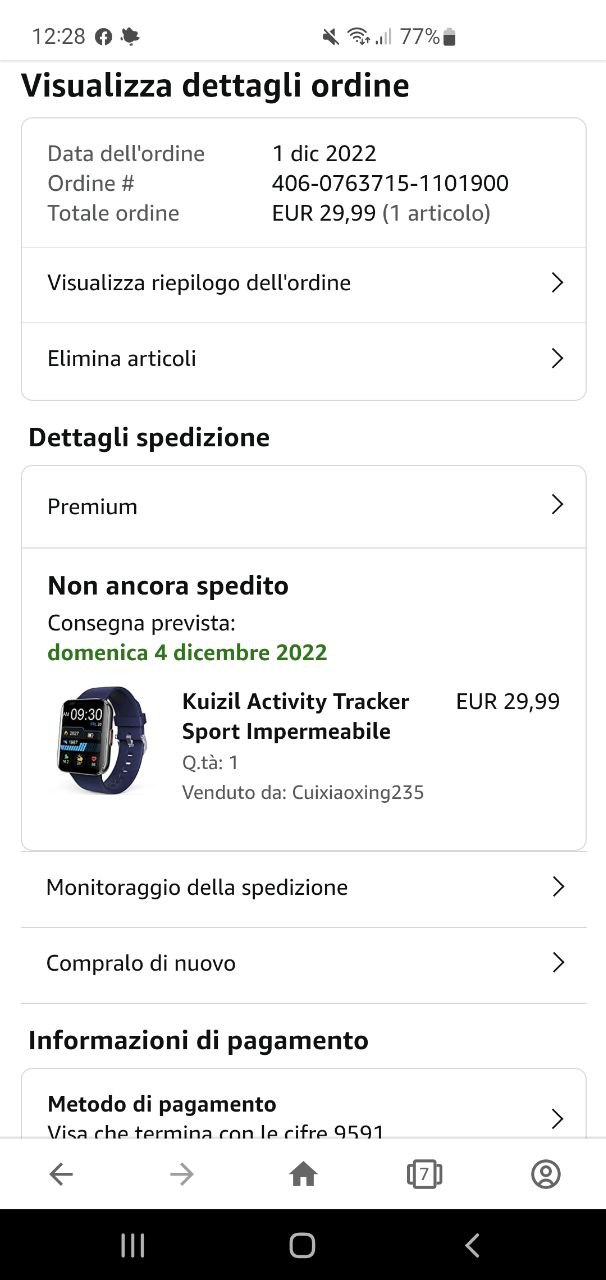Open Kuizil Activity Tracker product link

click(295, 716)
